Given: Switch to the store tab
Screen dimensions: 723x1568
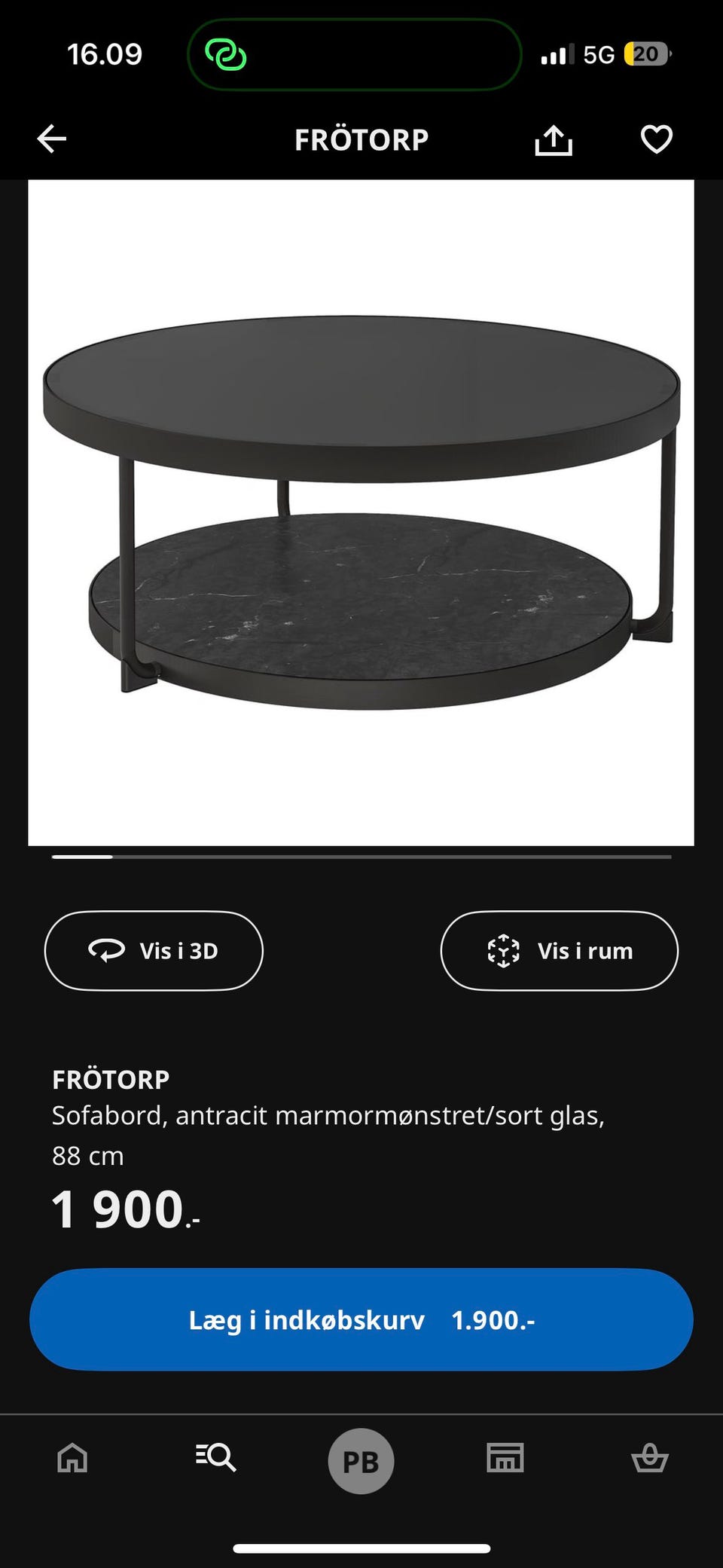Looking at the screenshot, I should tap(505, 1458).
